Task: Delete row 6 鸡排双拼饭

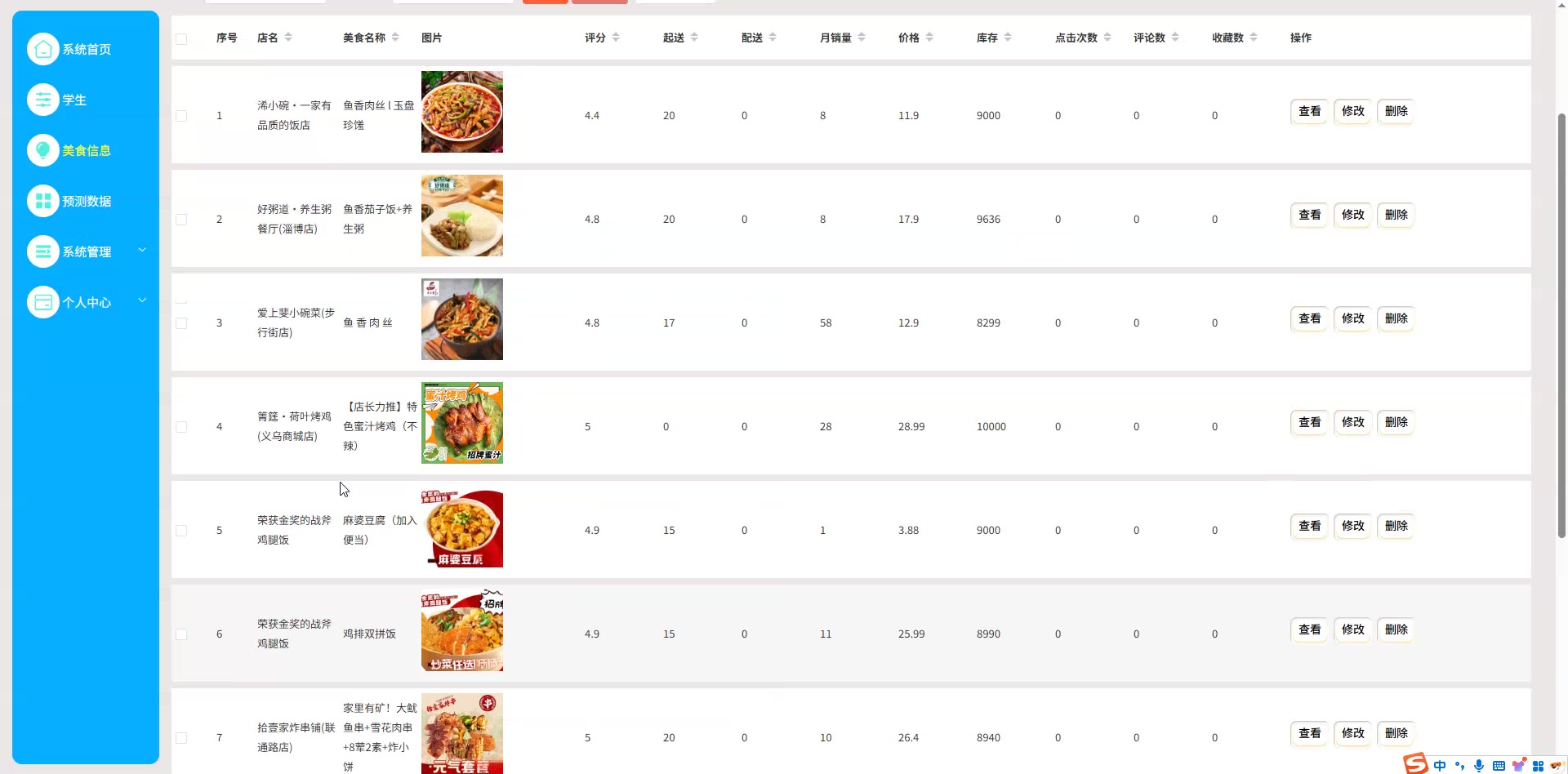Action: (x=1396, y=629)
